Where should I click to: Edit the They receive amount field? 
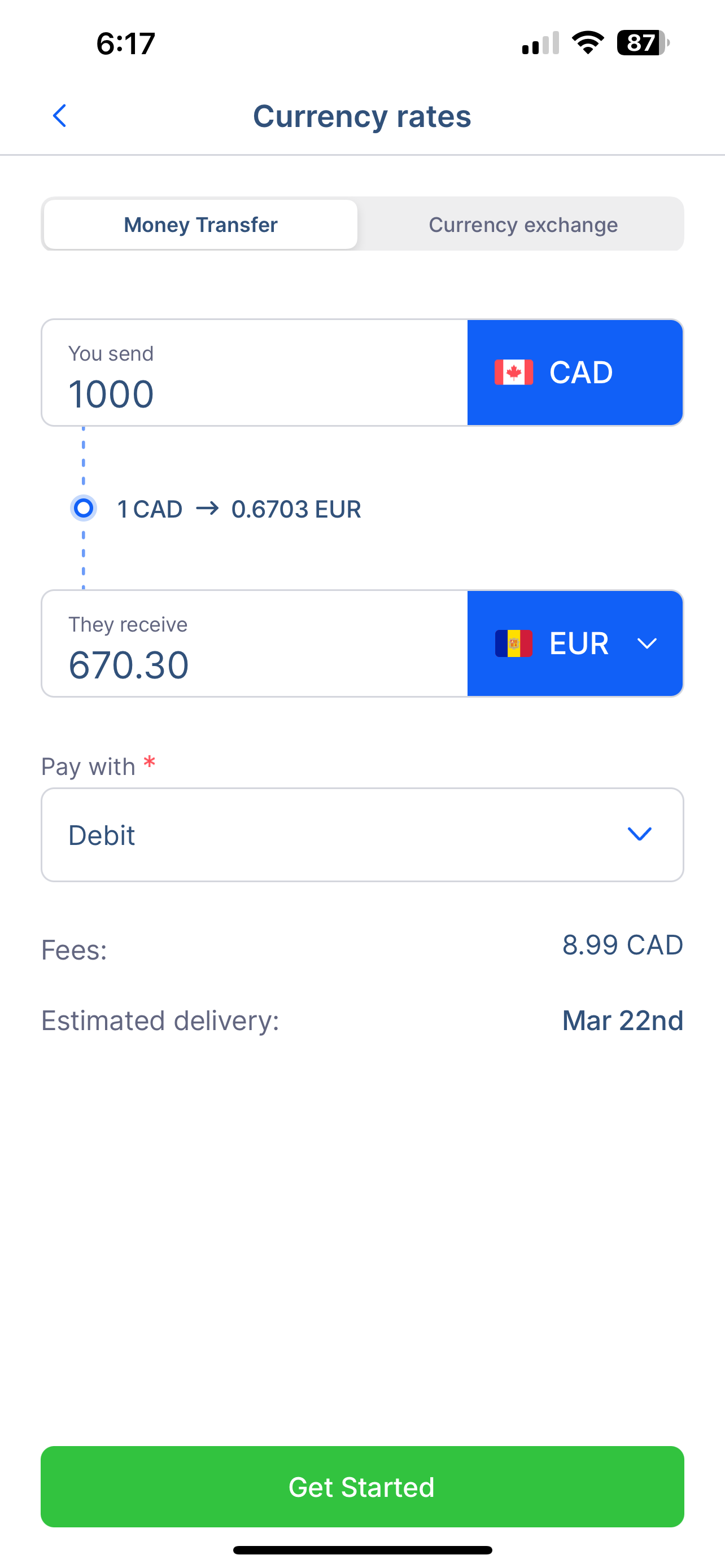pyautogui.click(x=255, y=643)
